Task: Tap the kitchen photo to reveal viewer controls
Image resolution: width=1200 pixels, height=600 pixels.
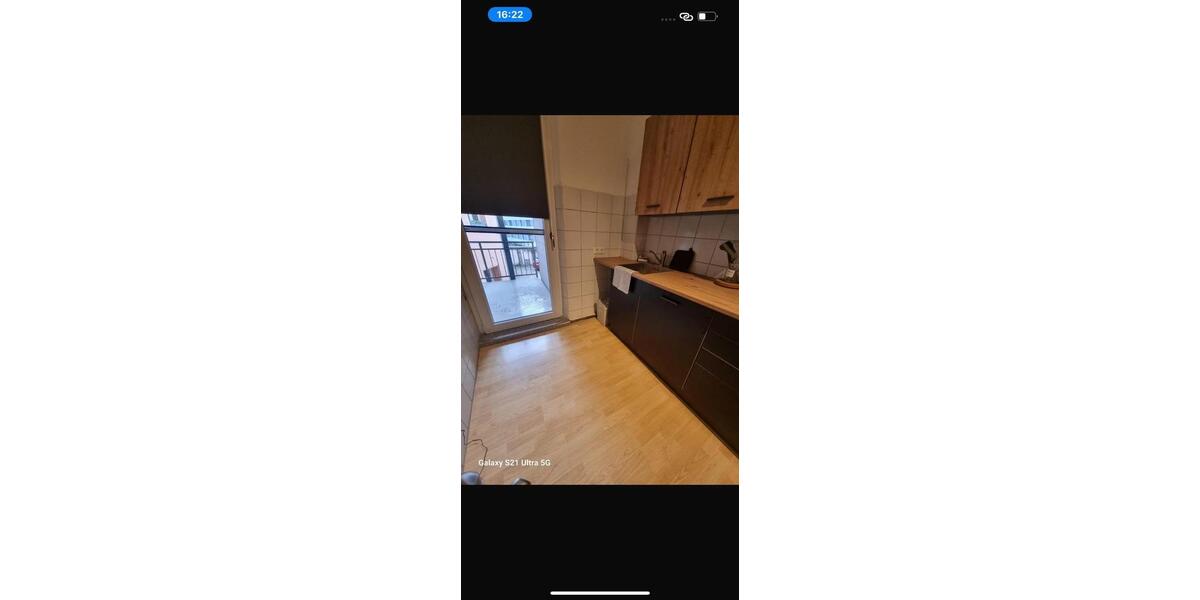Action: click(x=599, y=300)
